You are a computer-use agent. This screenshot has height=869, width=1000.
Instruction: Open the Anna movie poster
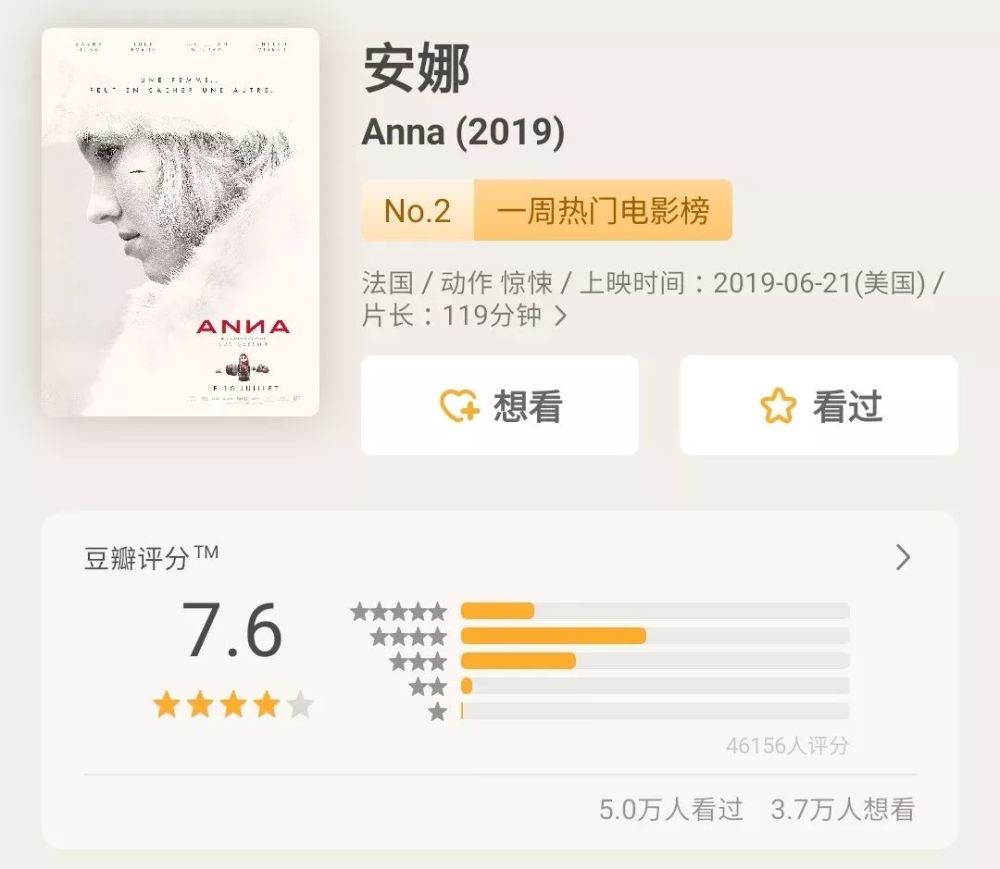[181, 222]
